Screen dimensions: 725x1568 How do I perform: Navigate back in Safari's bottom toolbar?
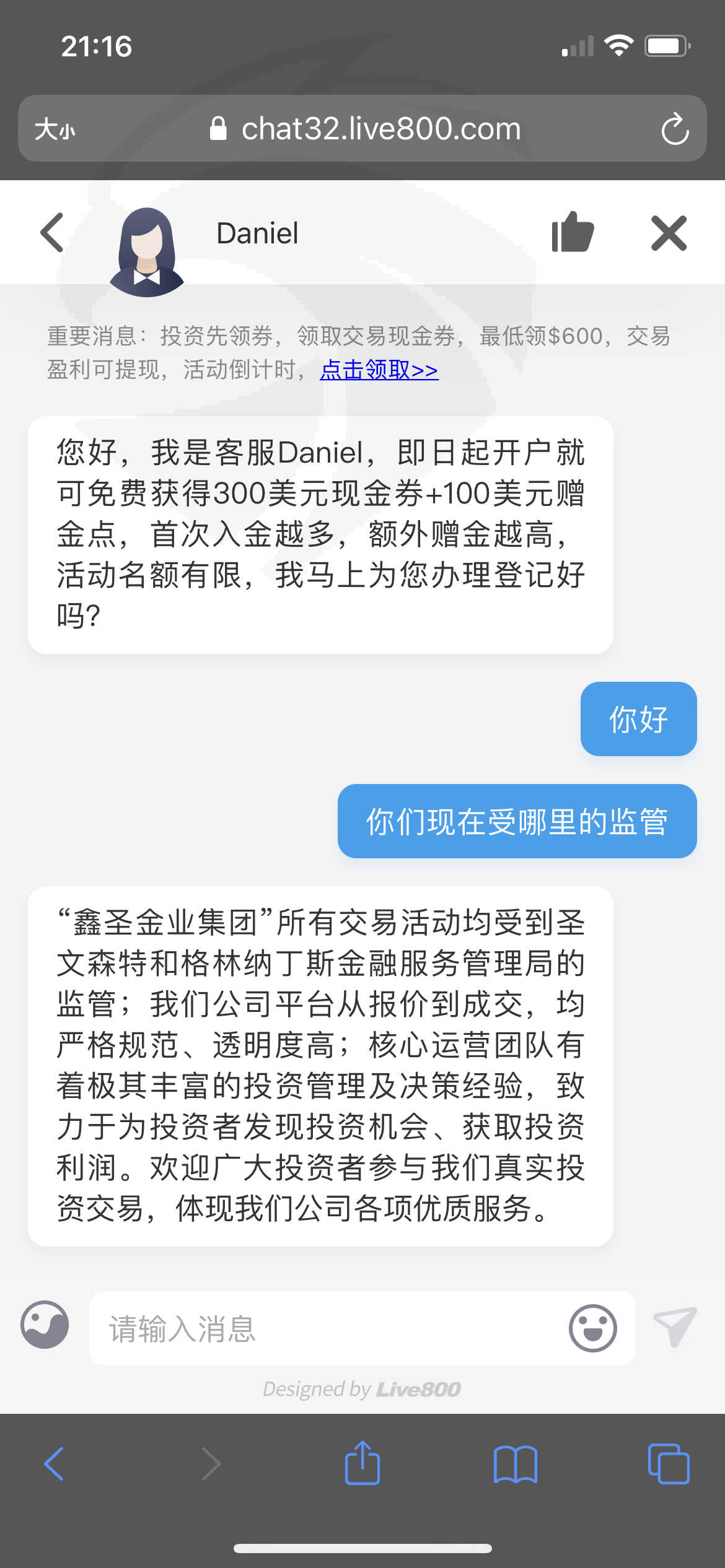[x=54, y=1464]
